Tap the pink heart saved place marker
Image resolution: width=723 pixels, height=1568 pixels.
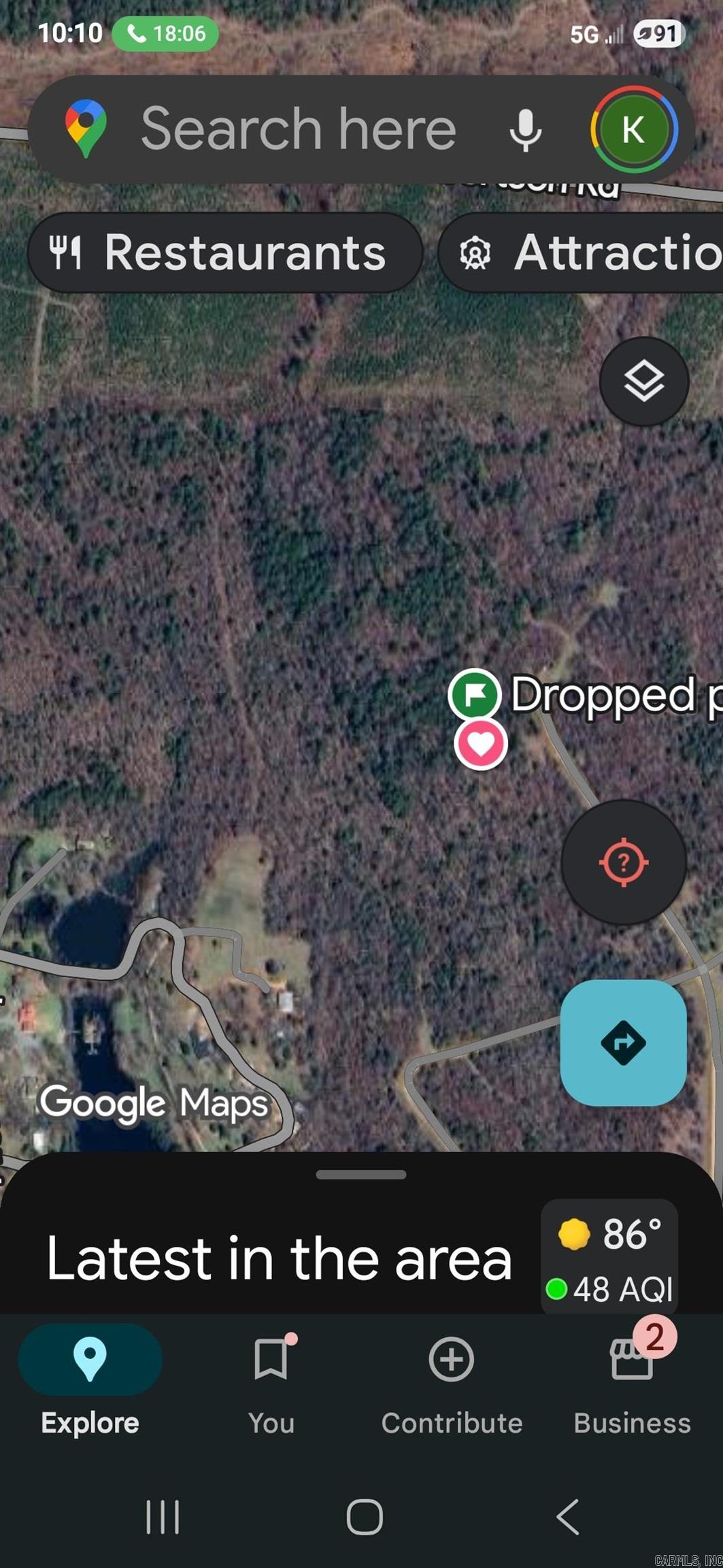[x=481, y=745]
